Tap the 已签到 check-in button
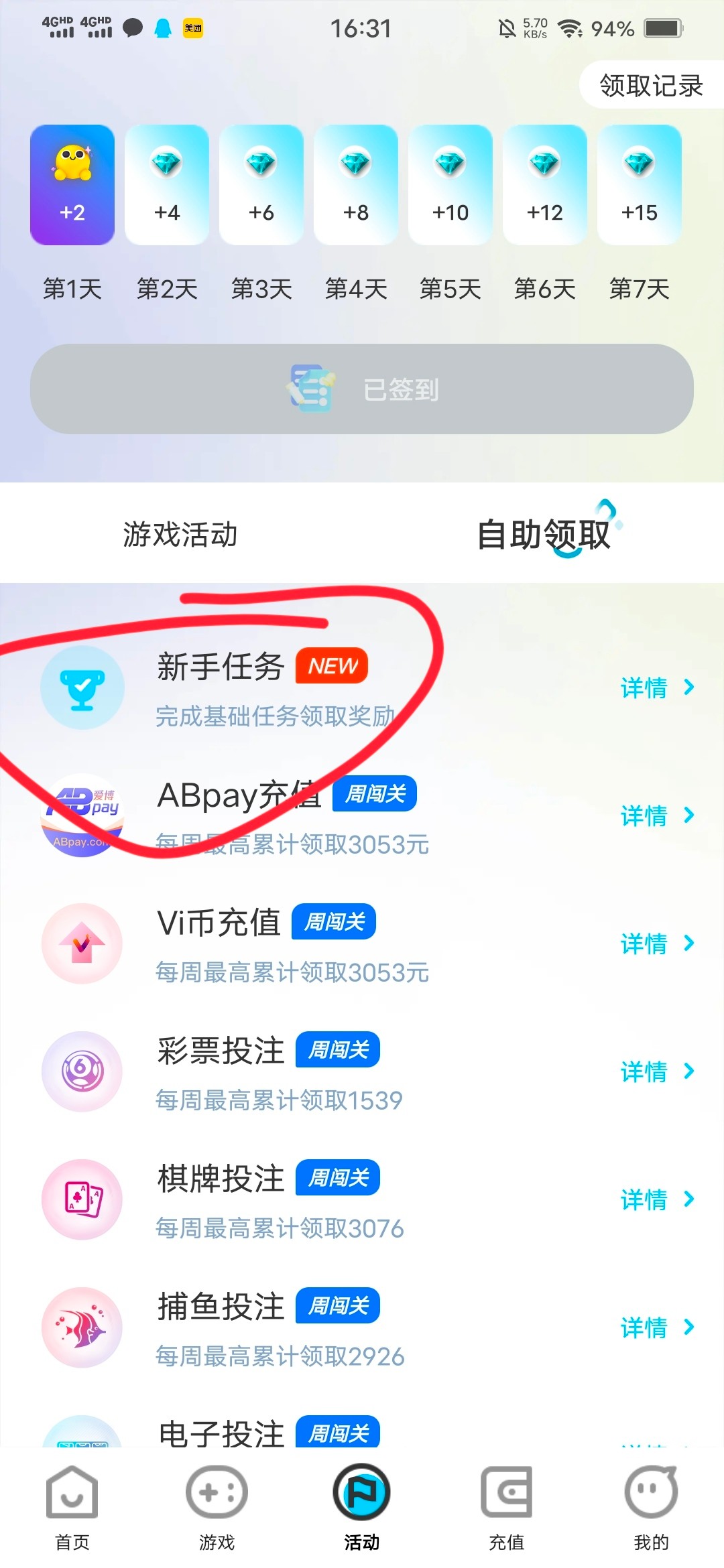The height and width of the screenshot is (1568, 724). point(362,389)
